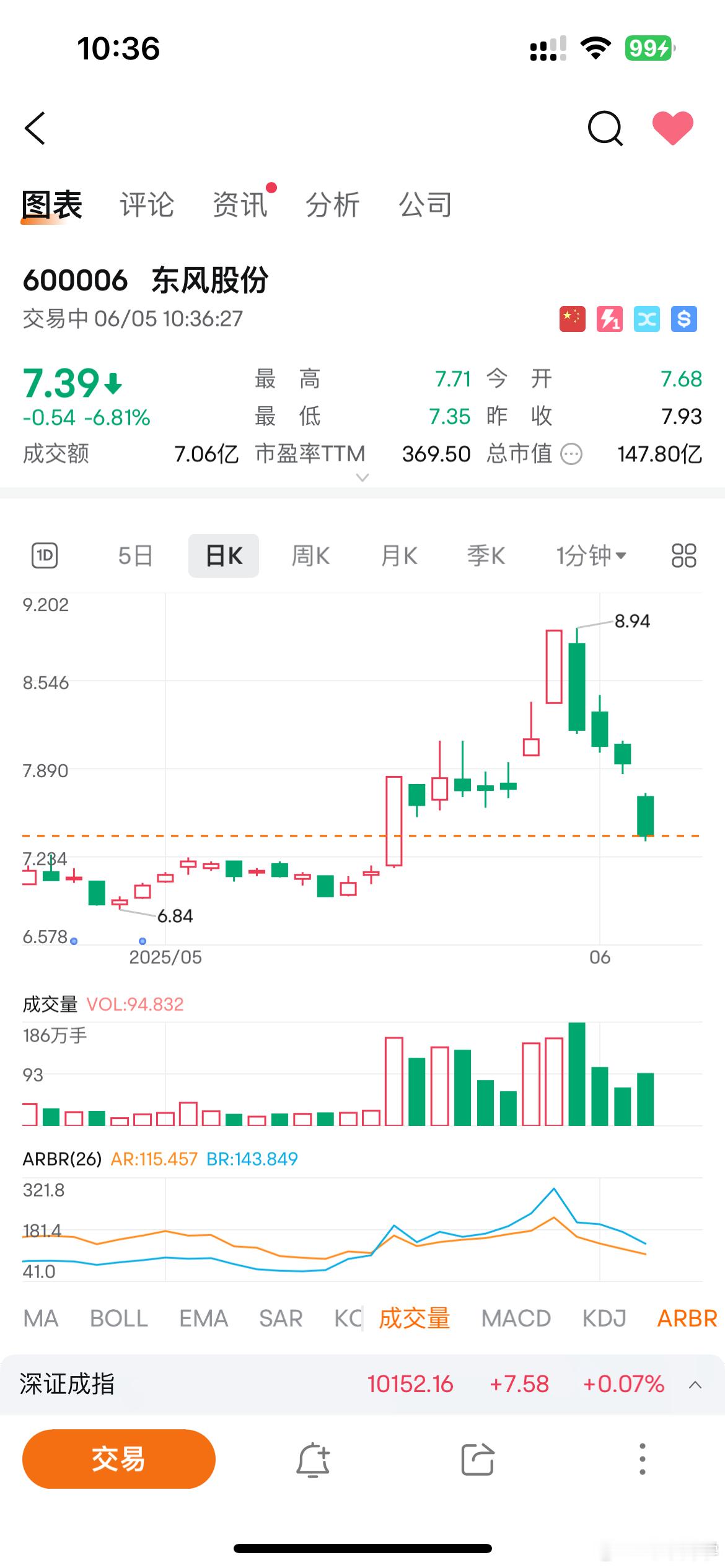Open the chart layout grid settings

tap(683, 555)
